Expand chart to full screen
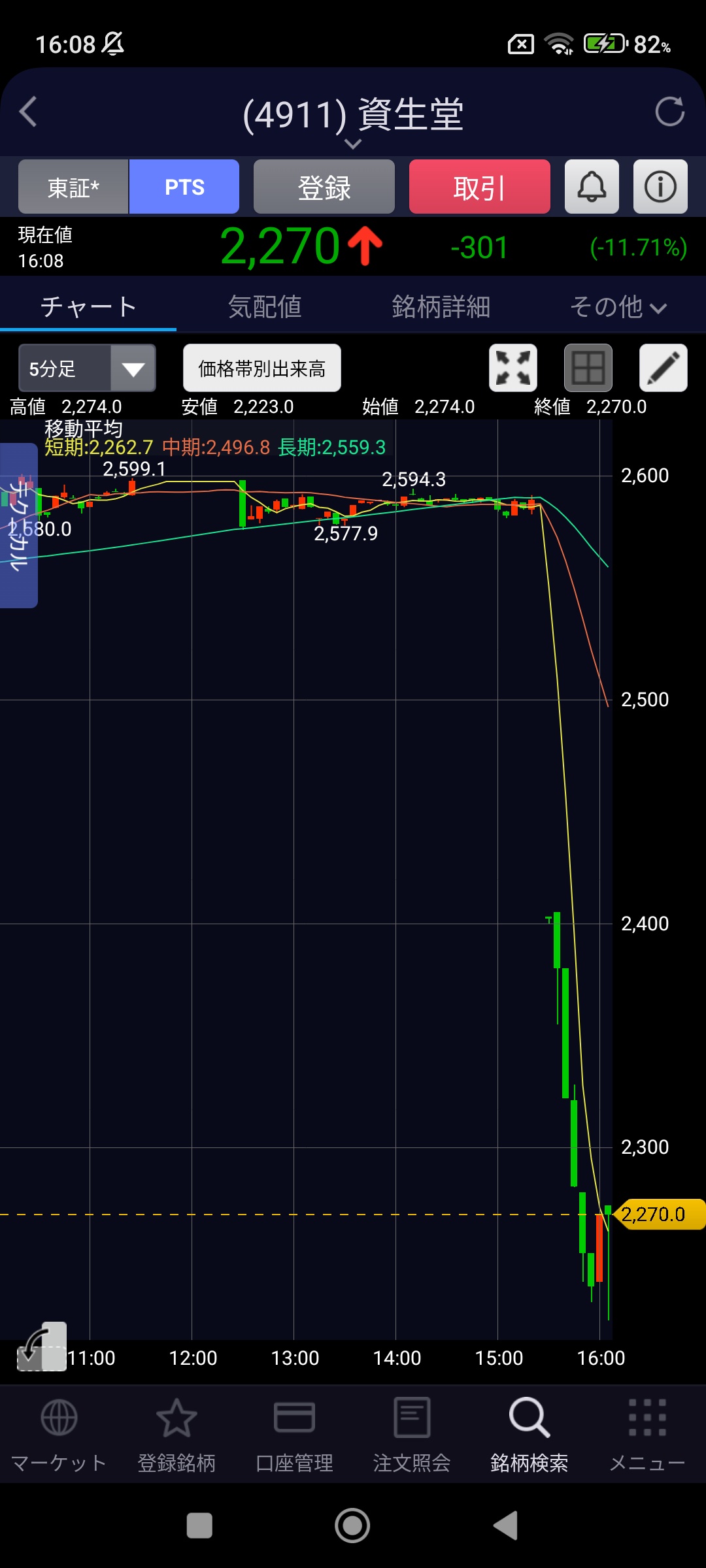The height and width of the screenshot is (1568, 706). coord(513,368)
